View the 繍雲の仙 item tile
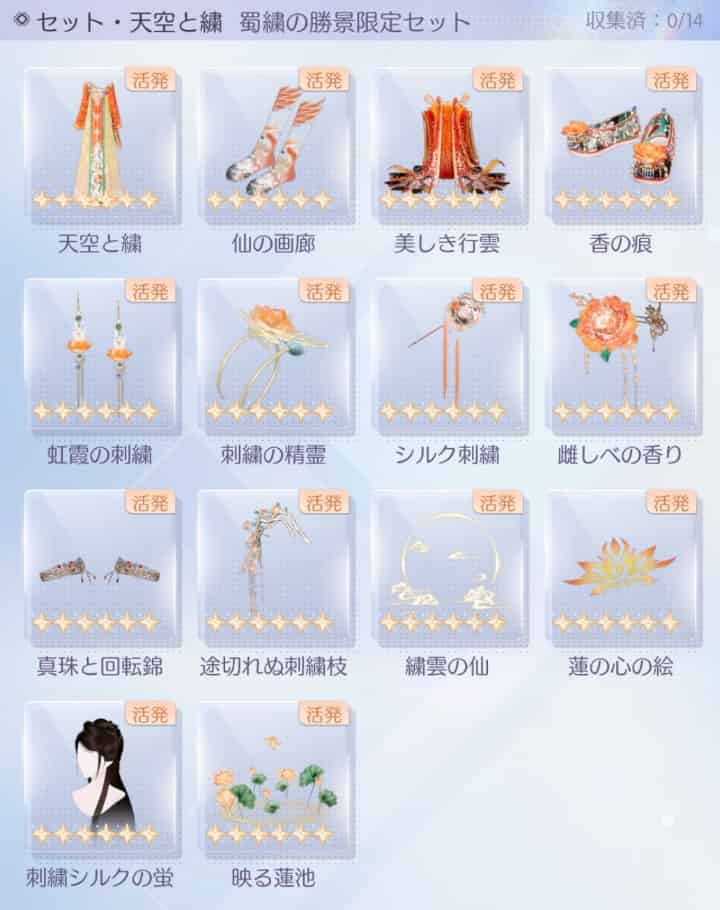This screenshot has height=910, width=720. point(448,568)
